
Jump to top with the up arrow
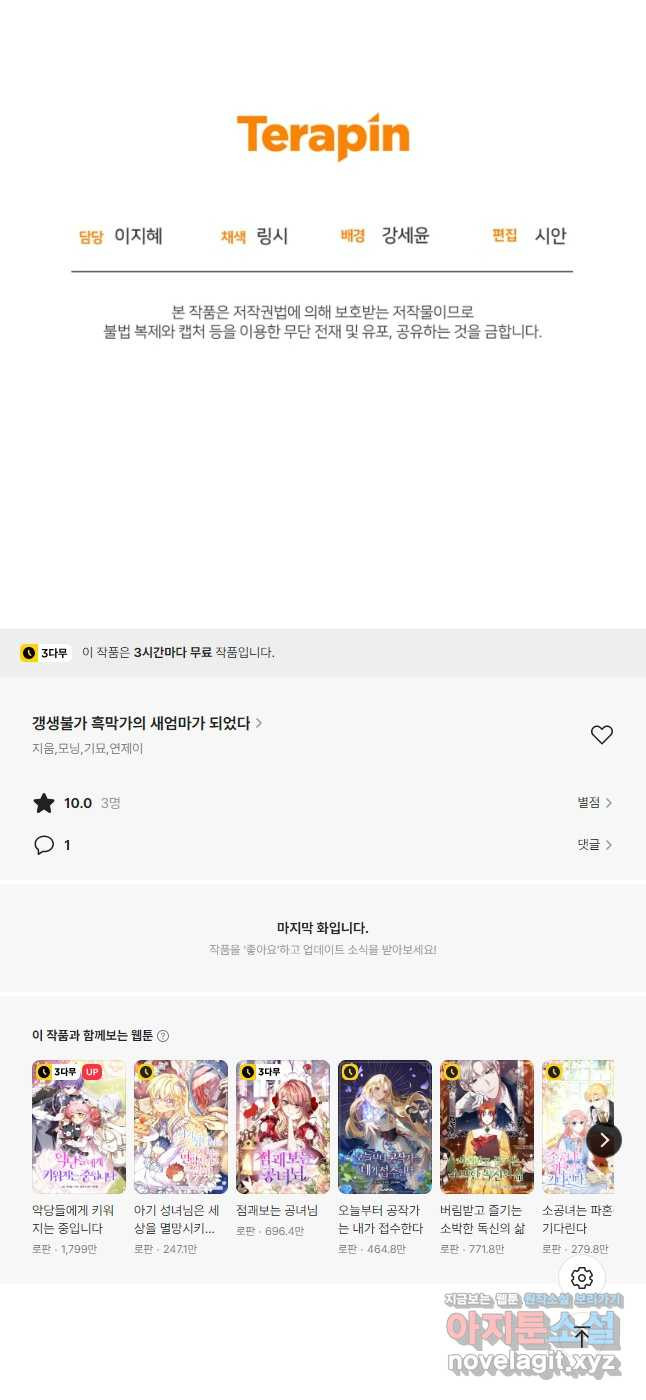point(582,1337)
